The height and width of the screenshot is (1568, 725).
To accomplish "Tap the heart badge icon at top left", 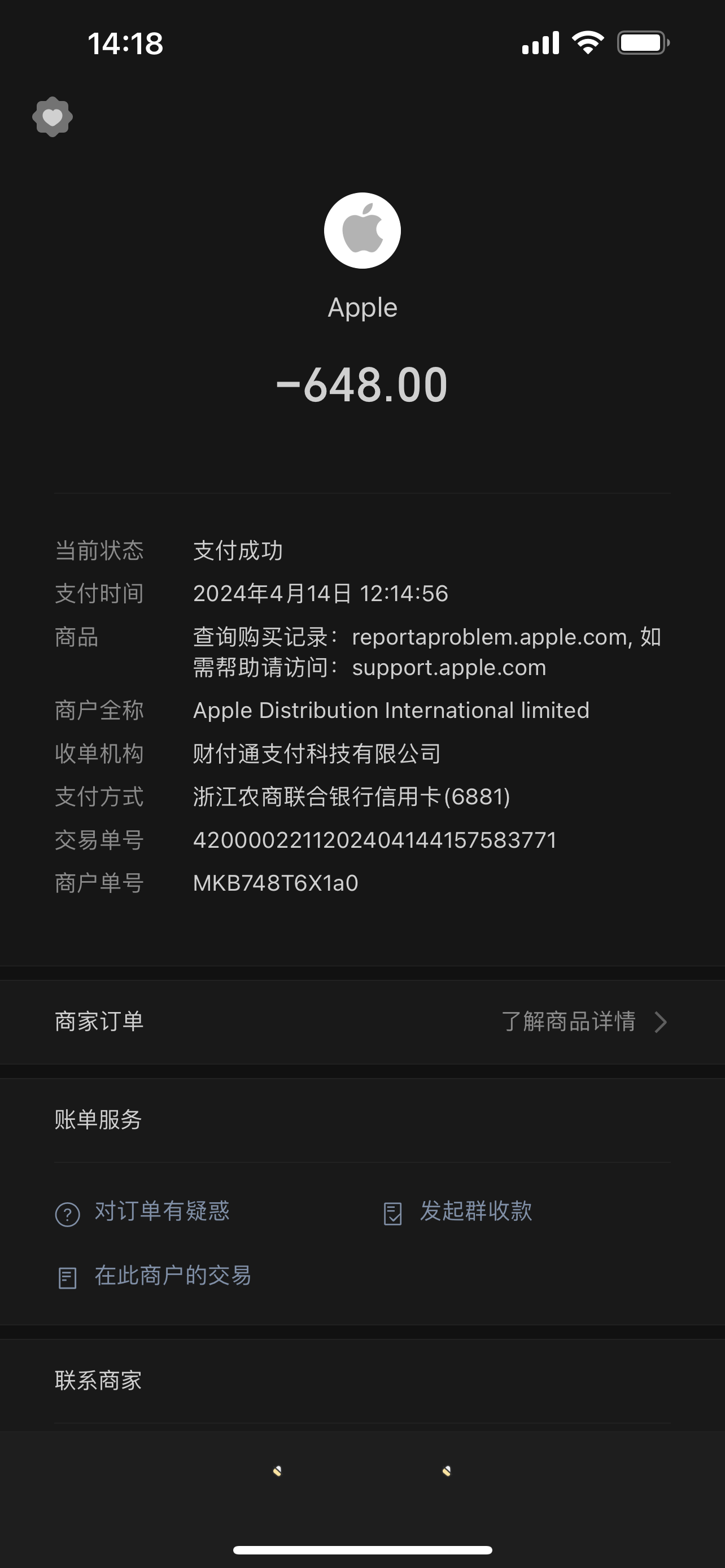I will point(53,116).
